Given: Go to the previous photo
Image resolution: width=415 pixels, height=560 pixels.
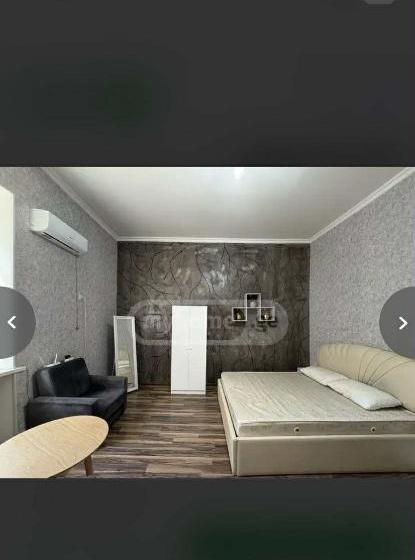Looking at the screenshot, I should click(x=14, y=322).
